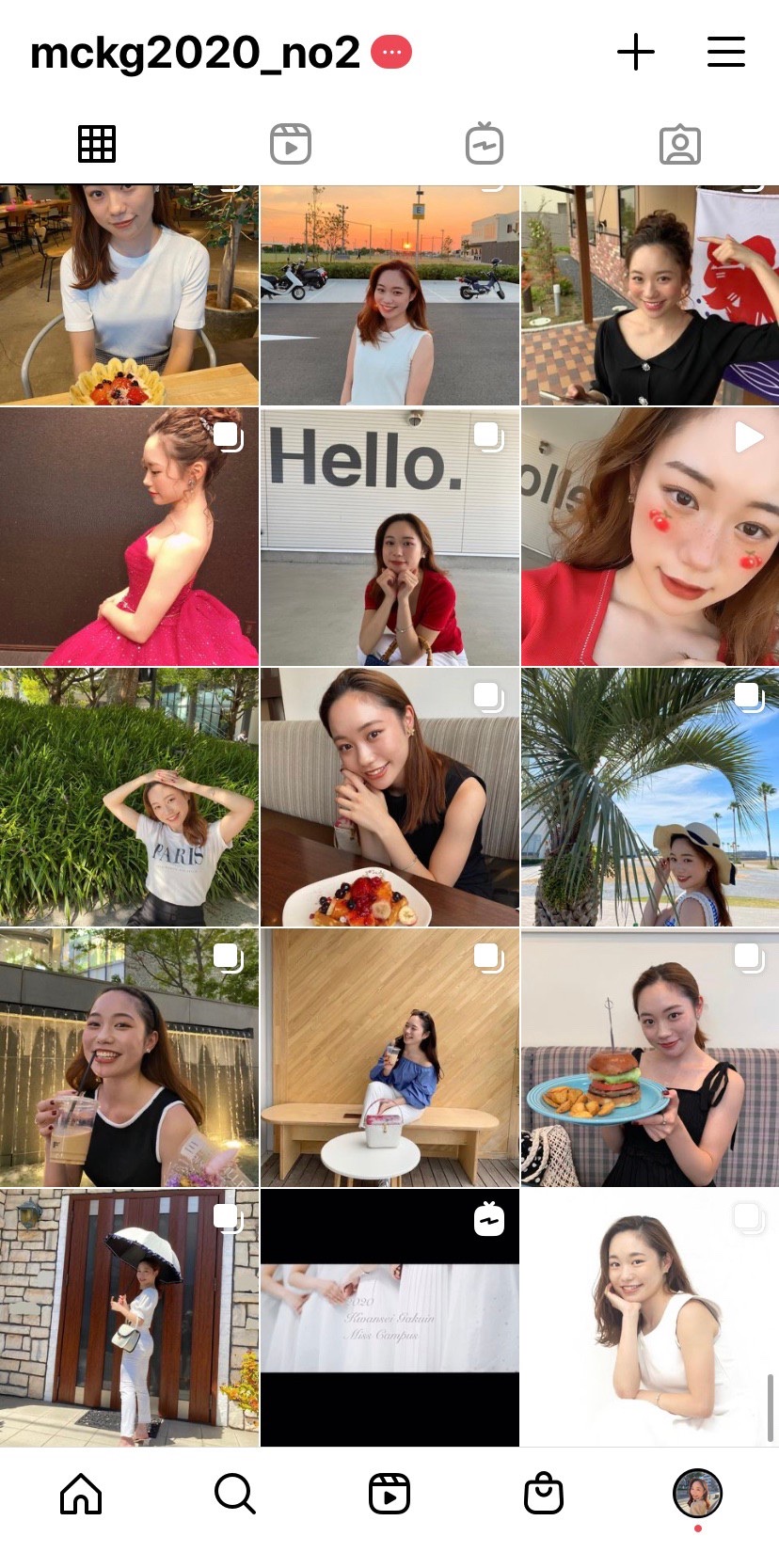Image resolution: width=779 pixels, height=1568 pixels.
Task: Open the burger plate photo post
Action: [x=650, y=1058]
